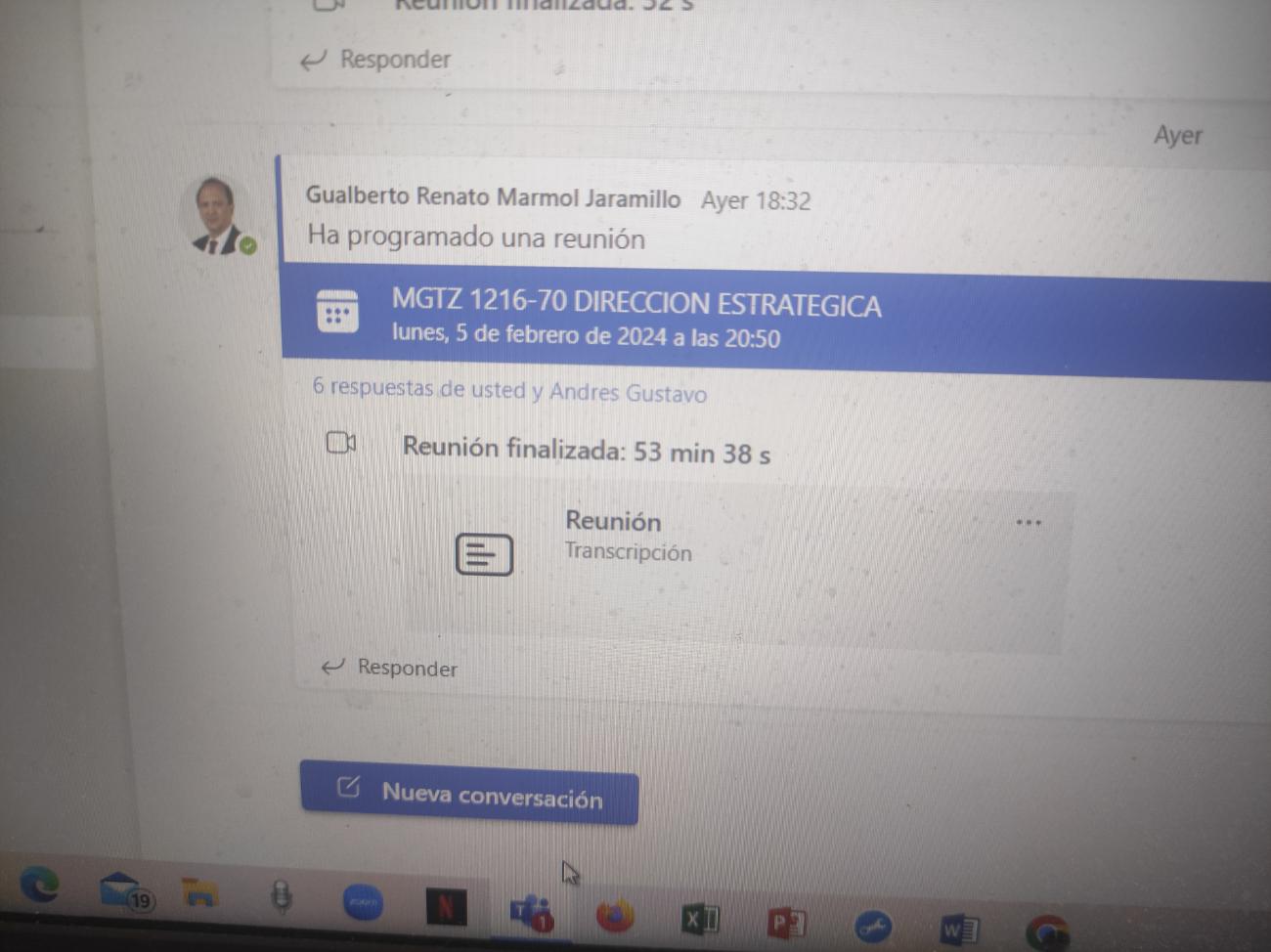The height and width of the screenshot is (952, 1271).
Task: Open File Explorer from the taskbar
Action: coord(200,893)
